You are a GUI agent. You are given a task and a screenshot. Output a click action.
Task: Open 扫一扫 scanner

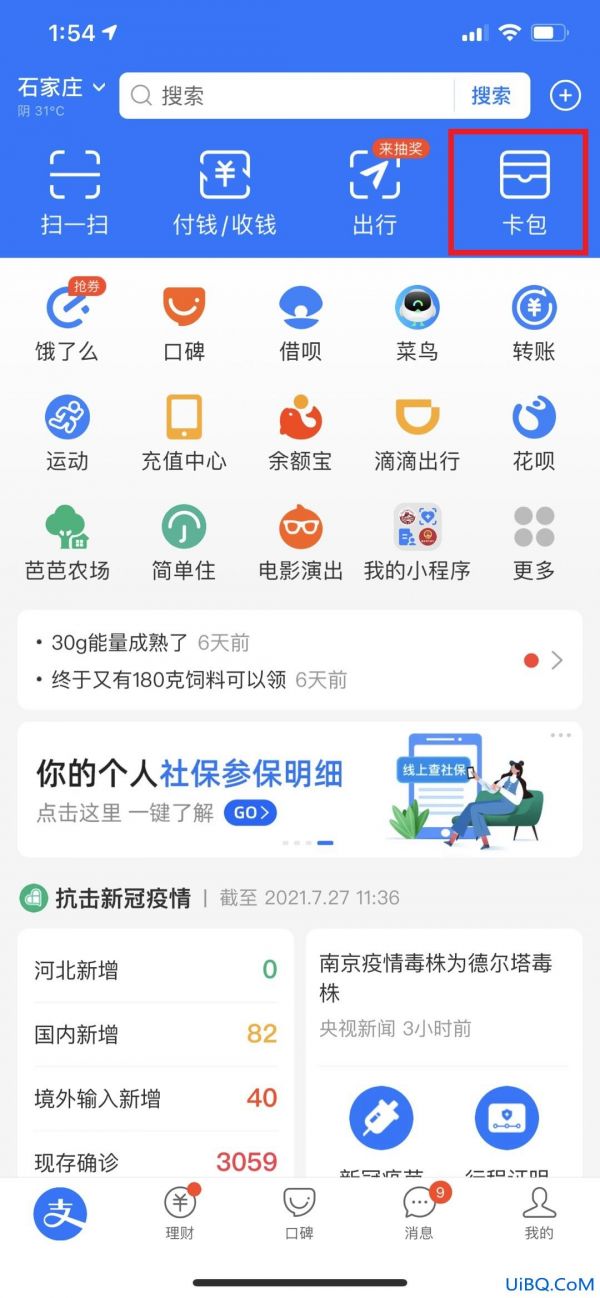(75, 192)
